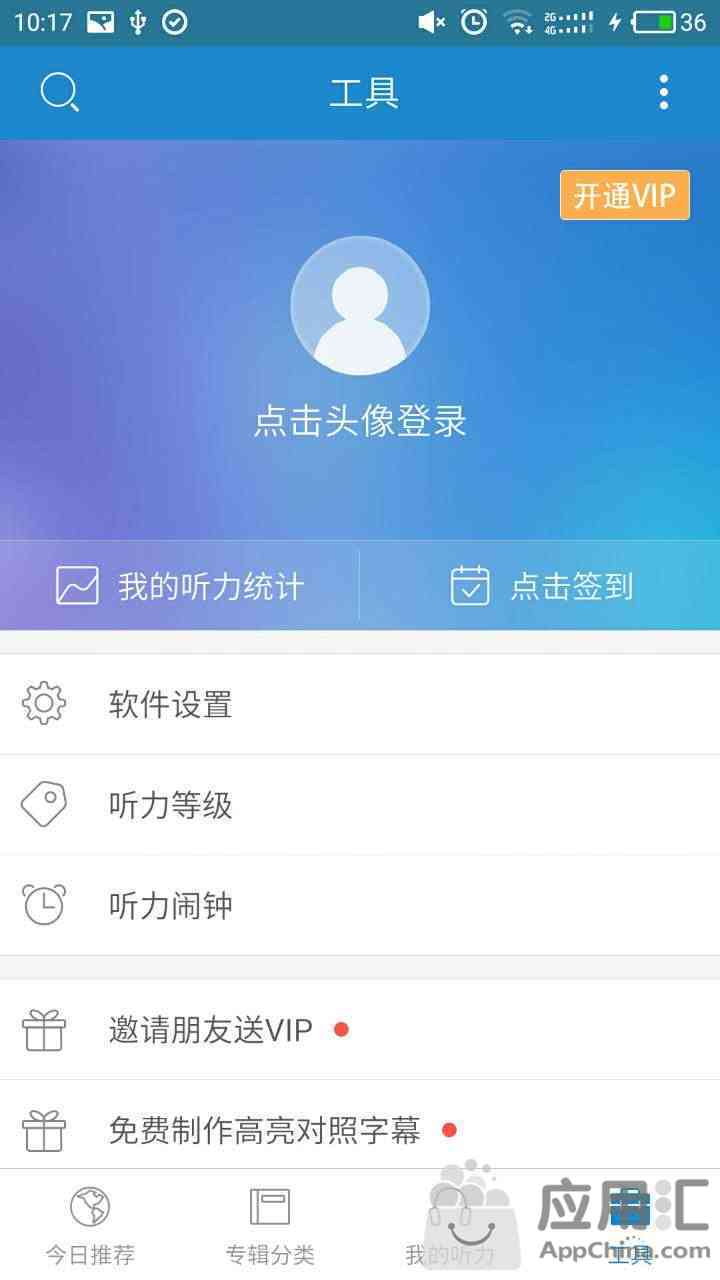Select the 工具 tab in the bottom bar
Screen dimensions: 720x1280
630,1225
